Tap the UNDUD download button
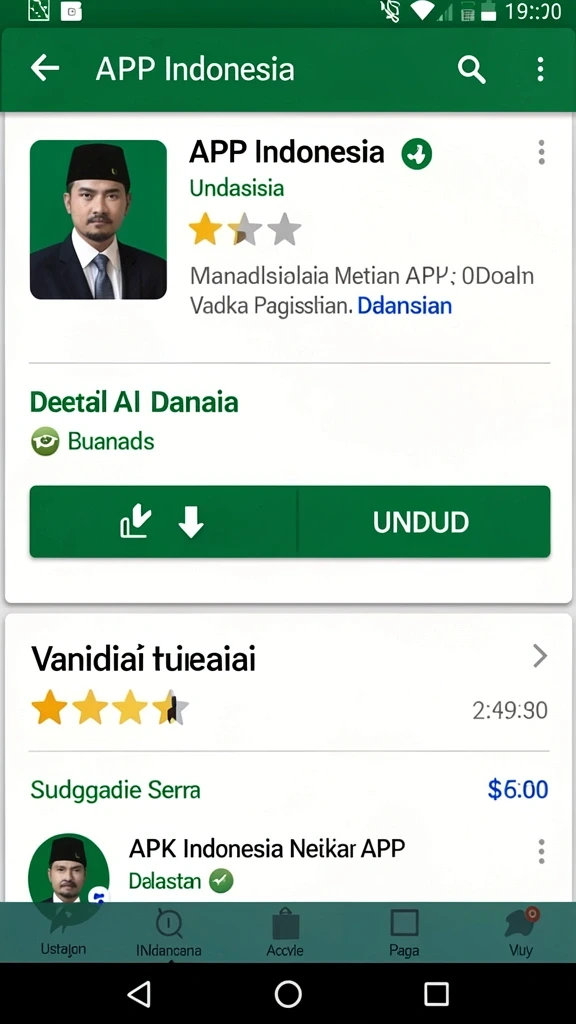The height and width of the screenshot is (1024, 576). pyautogui.click(x=423, y=522)
